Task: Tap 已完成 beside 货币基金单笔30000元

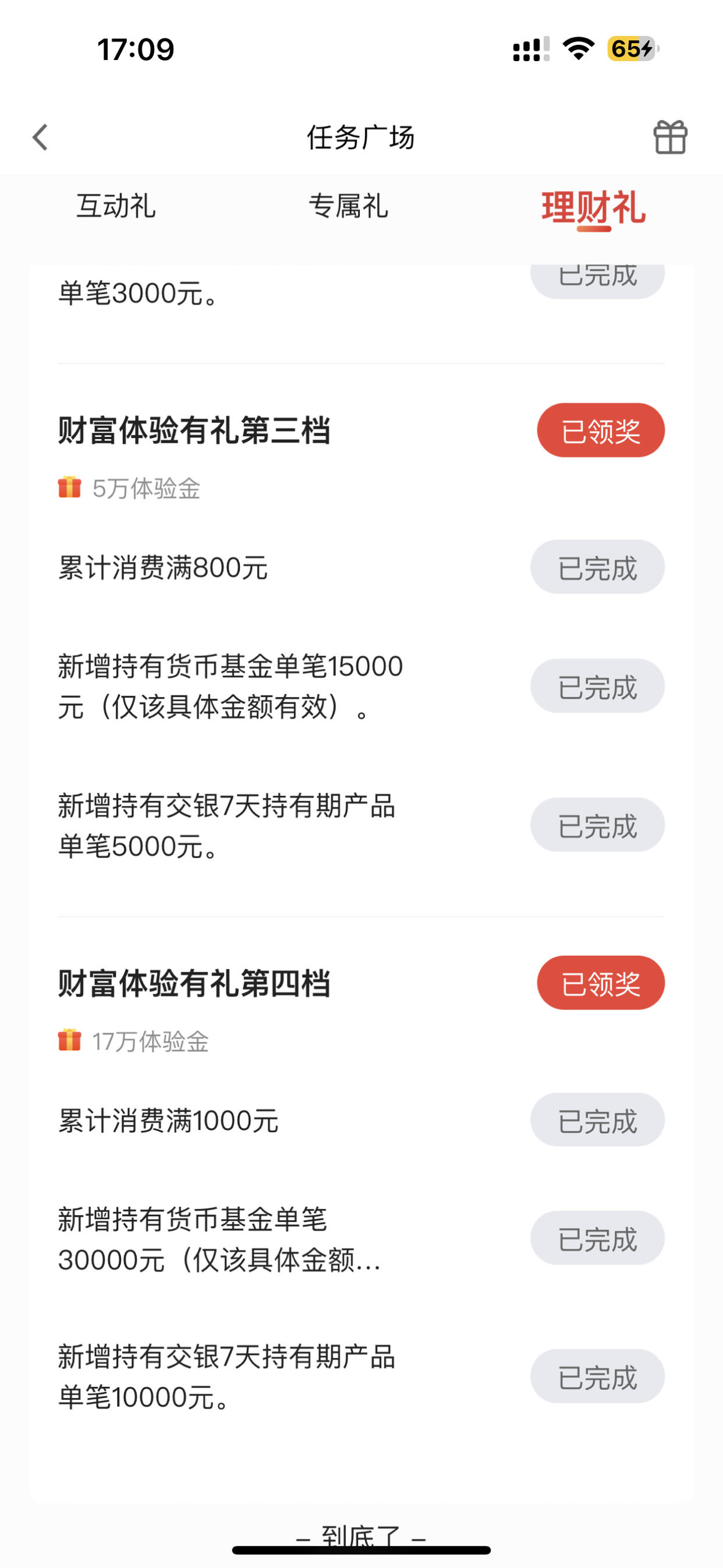Action: point(597,1238)
